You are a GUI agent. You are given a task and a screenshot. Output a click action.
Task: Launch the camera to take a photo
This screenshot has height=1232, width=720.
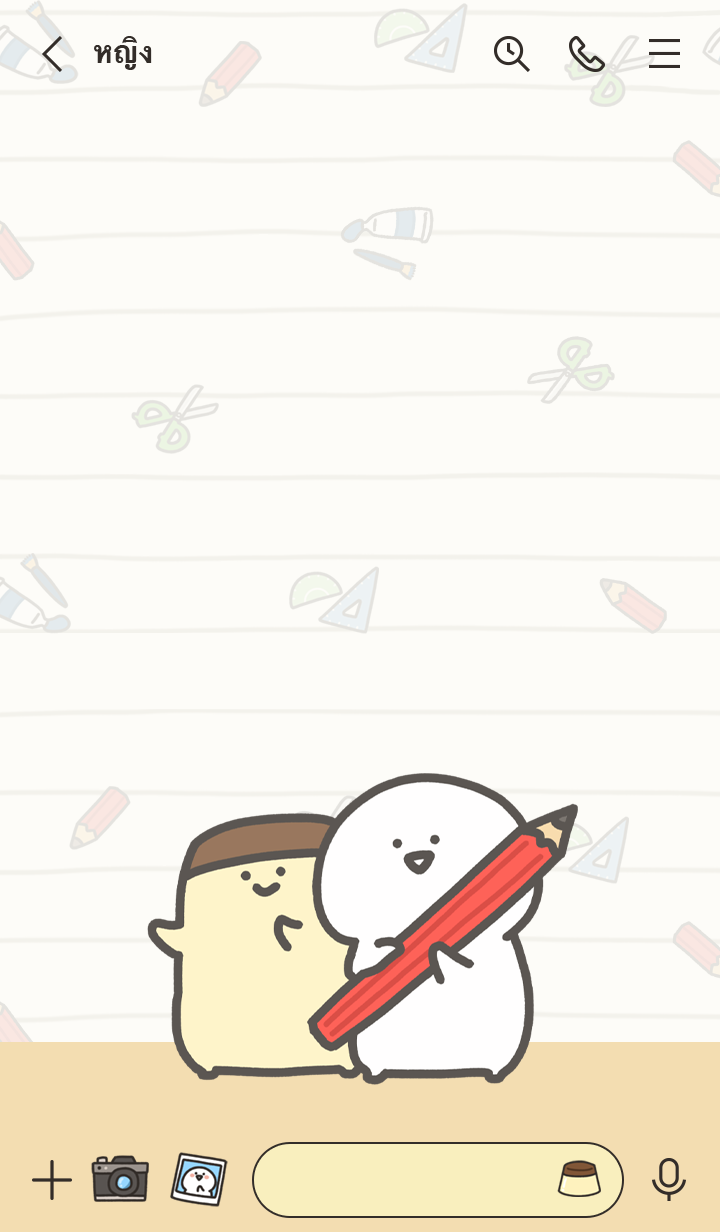pyautogui.click(x=120, y=1179)
